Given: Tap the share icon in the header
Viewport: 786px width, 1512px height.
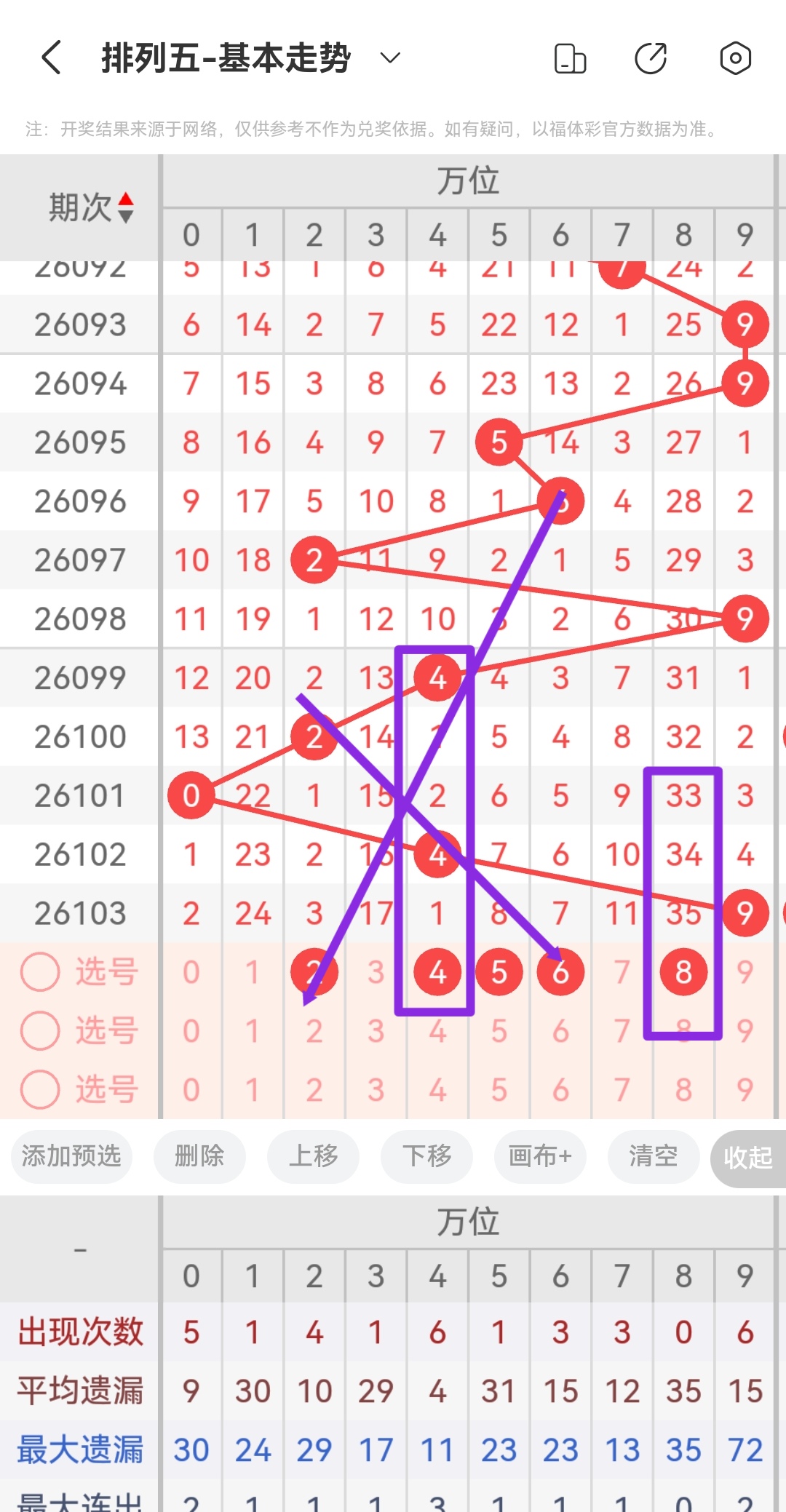Looking at the screenshot, I should (651, 57).
